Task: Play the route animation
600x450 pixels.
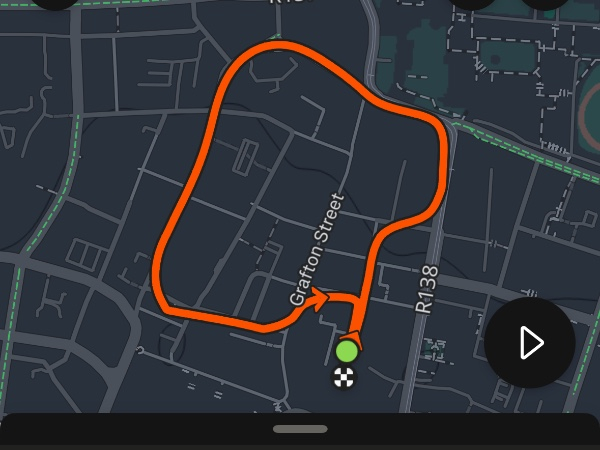Action: pyautogui.click(x=530, y=342)
